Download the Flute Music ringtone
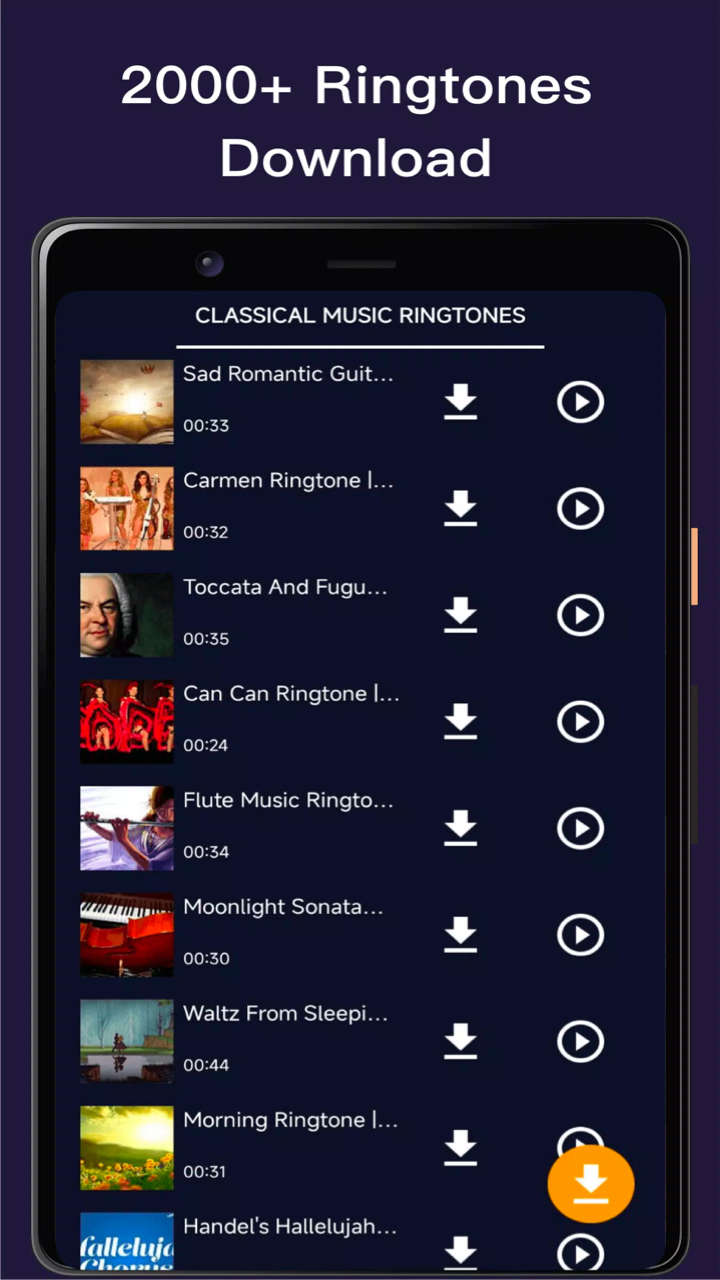Image resolution: width=720 pixels, height=1280 pixels. 460,829
